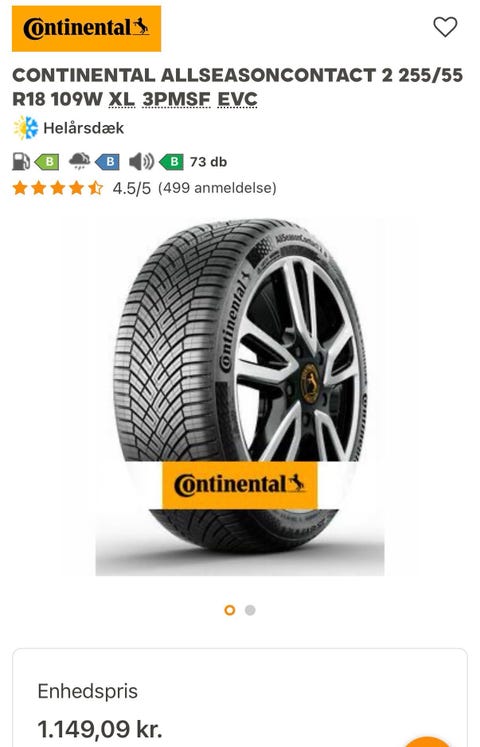Go to the second image page dot
This screenshot has height=747, width=480.
coord(250,610)
